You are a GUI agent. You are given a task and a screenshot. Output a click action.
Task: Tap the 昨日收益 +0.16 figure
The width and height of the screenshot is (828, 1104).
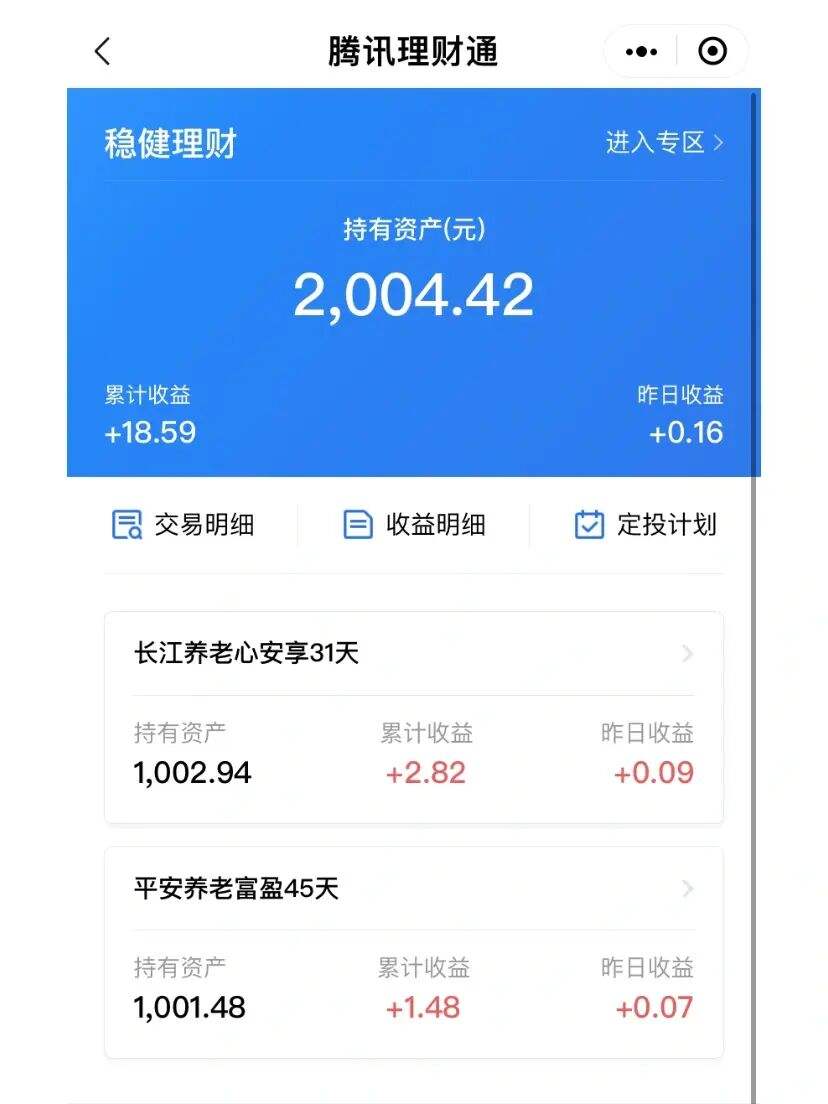tap(683, 433)
